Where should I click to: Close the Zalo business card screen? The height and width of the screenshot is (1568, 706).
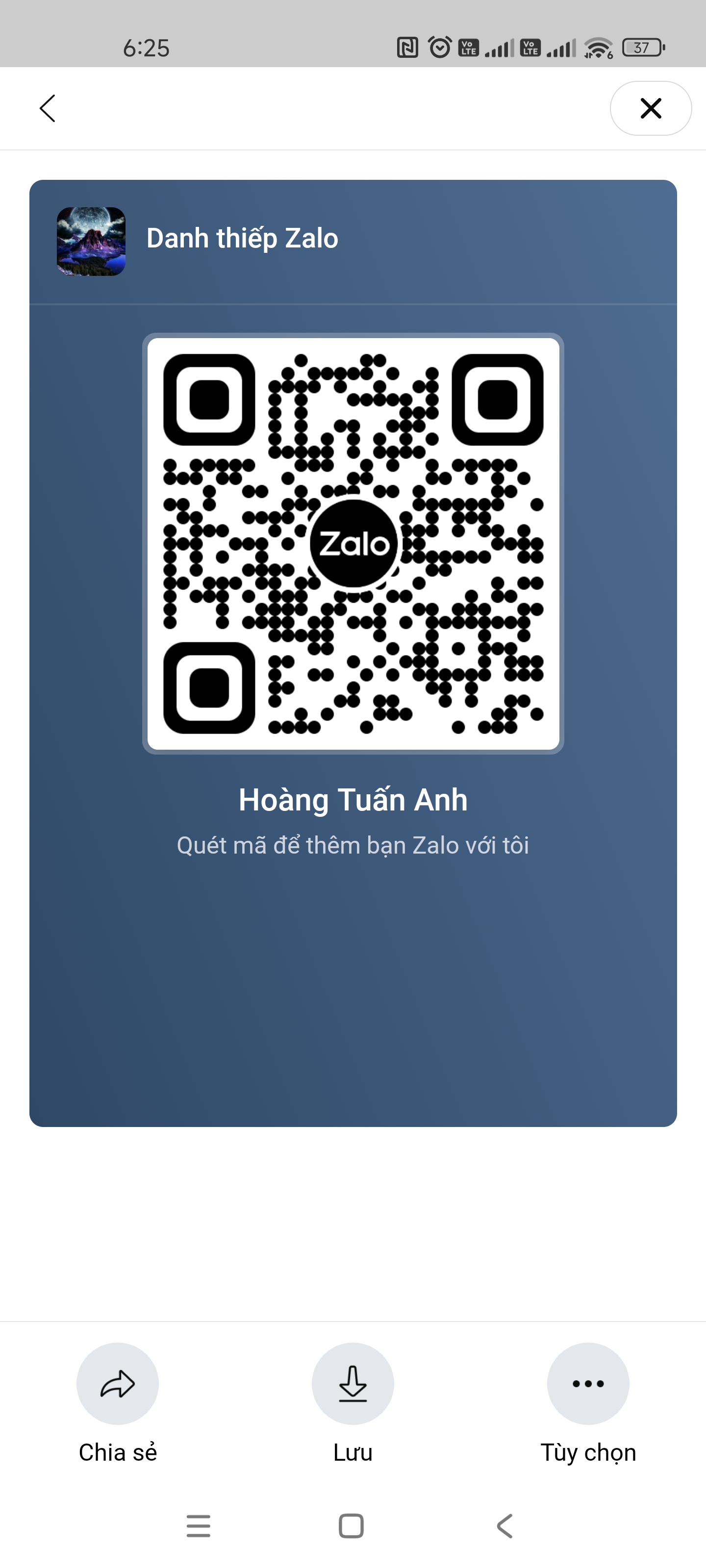650,108
